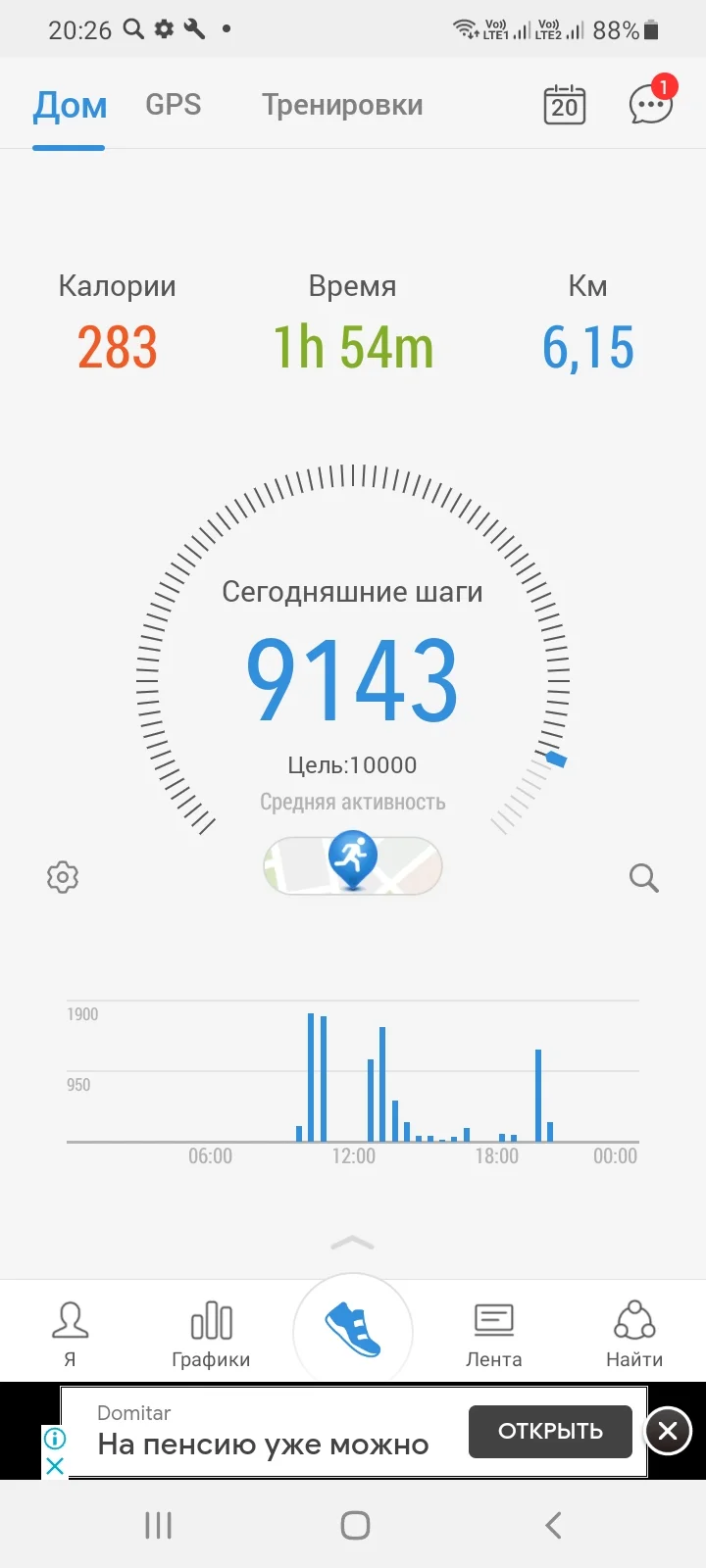The height and width of the screenshot is (1568, 706).
Task: Go back with system back button
Action: pos(553,1525)
